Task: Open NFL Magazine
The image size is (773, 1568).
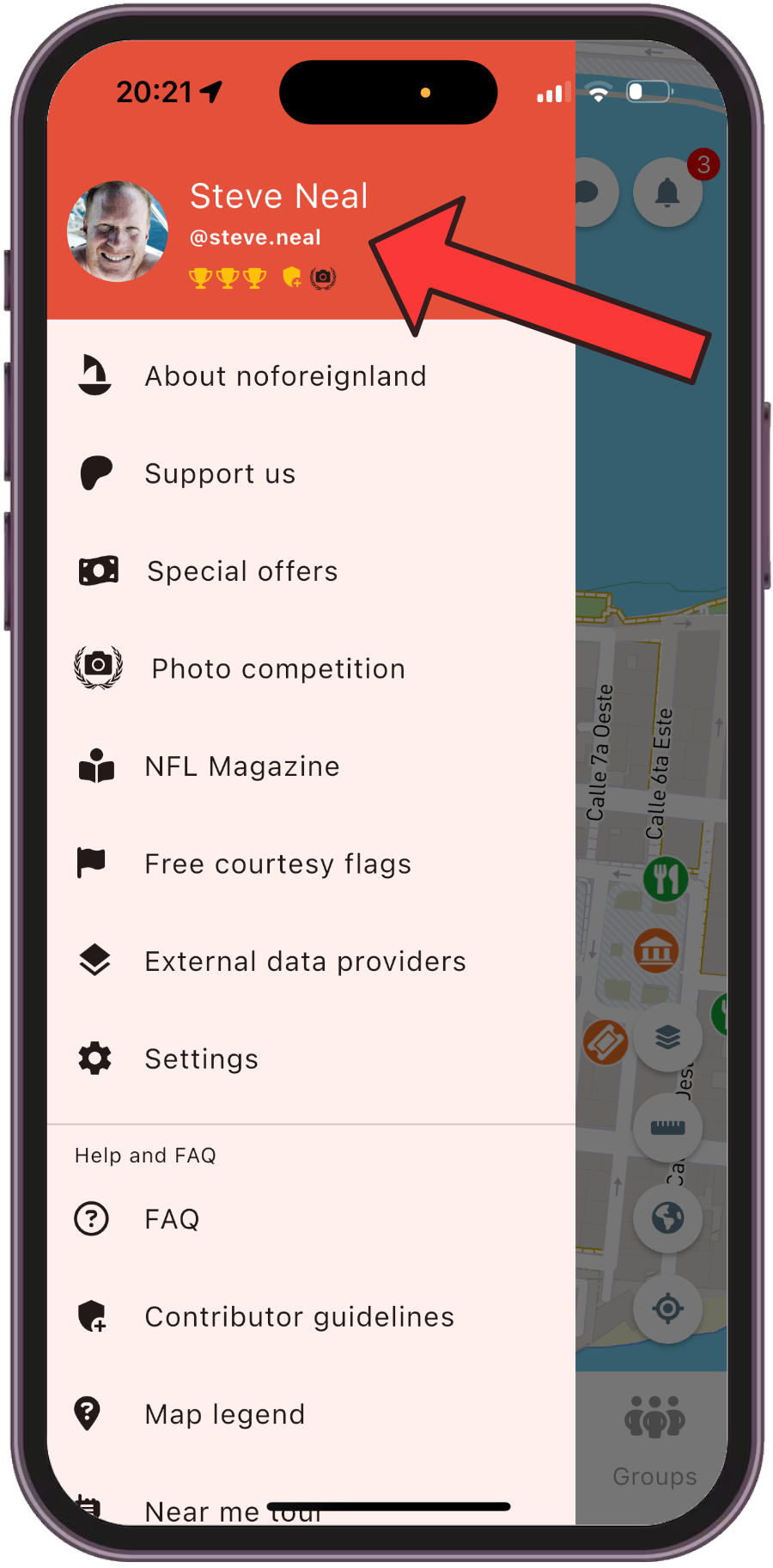Action: (x=241, y=766)
